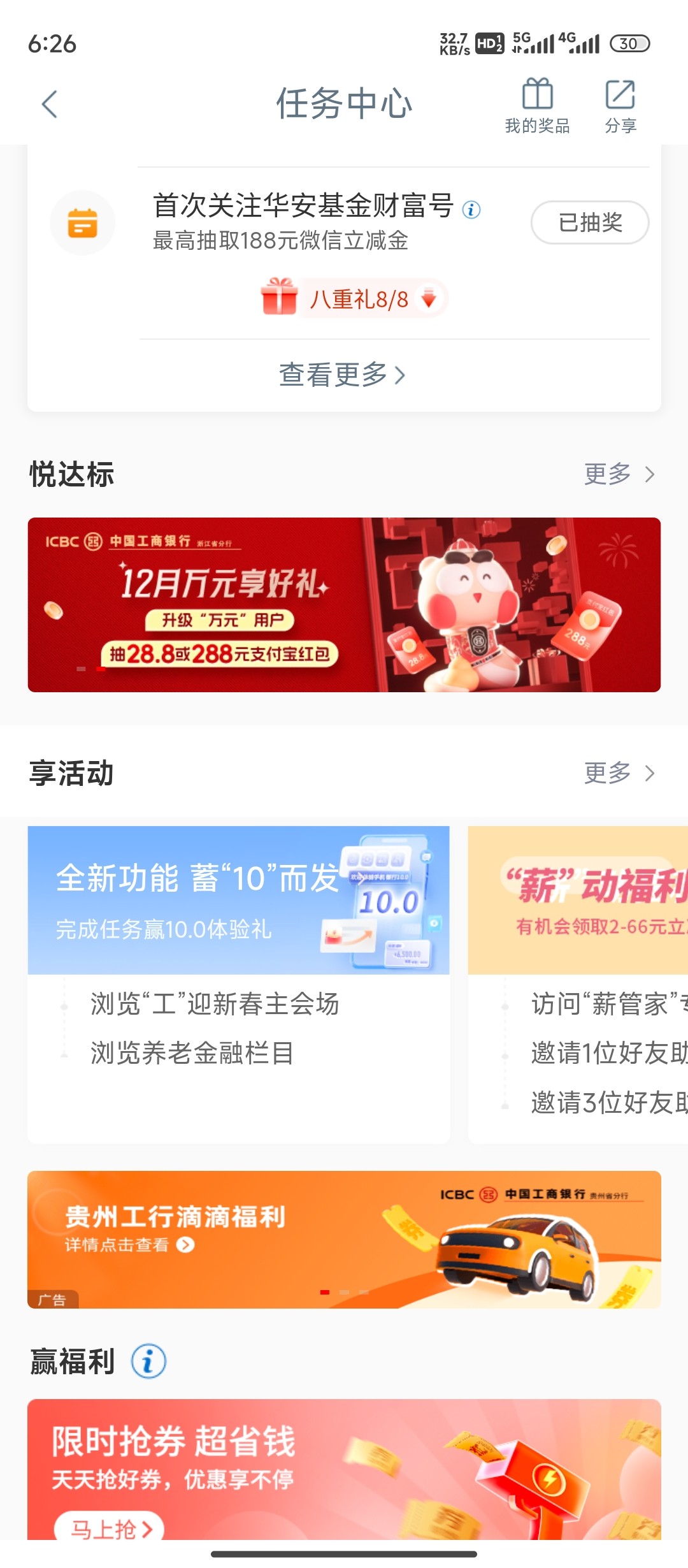Open “薪”动福利 activity card
This screenshot has width=688, height=1568.
click(x=578, y=900)
